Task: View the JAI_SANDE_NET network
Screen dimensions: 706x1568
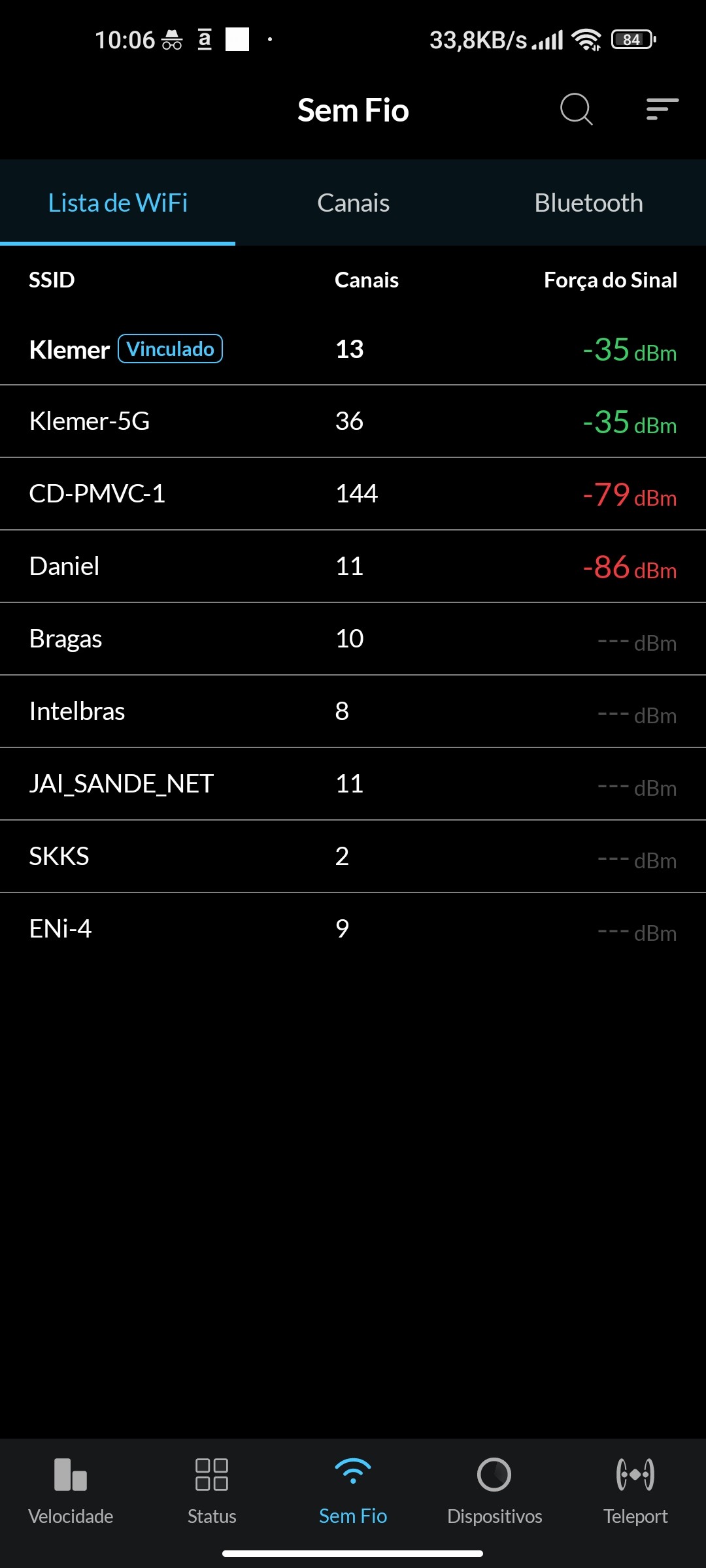Action: tap(353, 784)
